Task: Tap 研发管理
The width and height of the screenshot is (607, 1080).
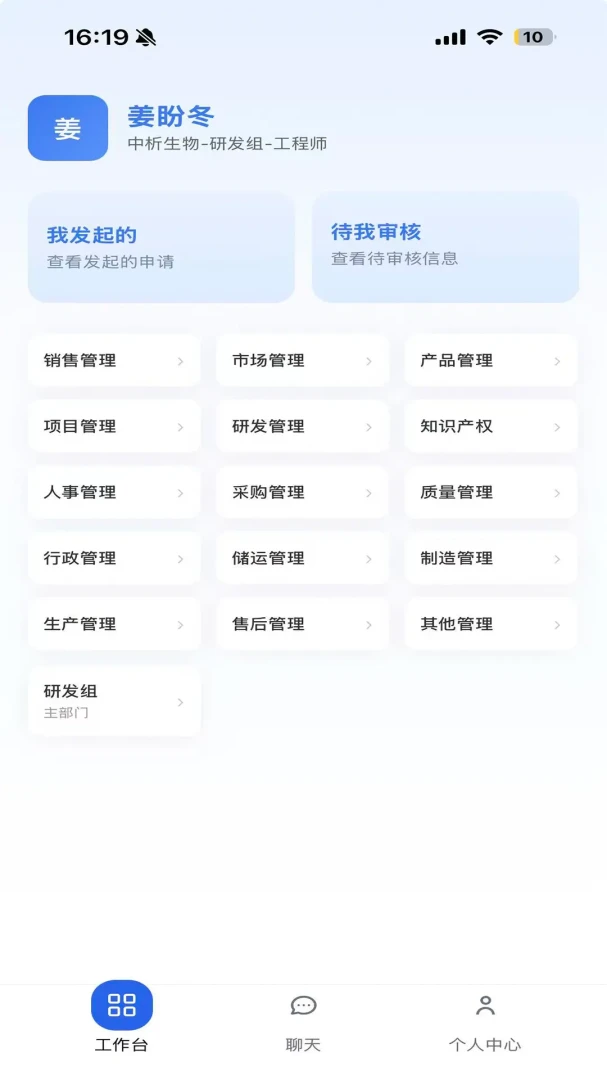Action: click(x=302, y=426)
